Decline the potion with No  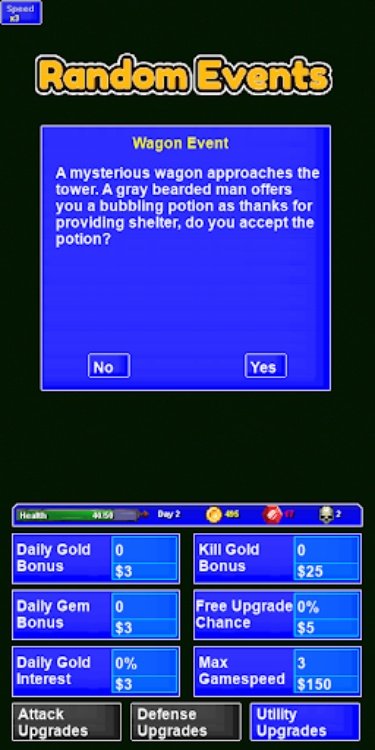point(109,366)
